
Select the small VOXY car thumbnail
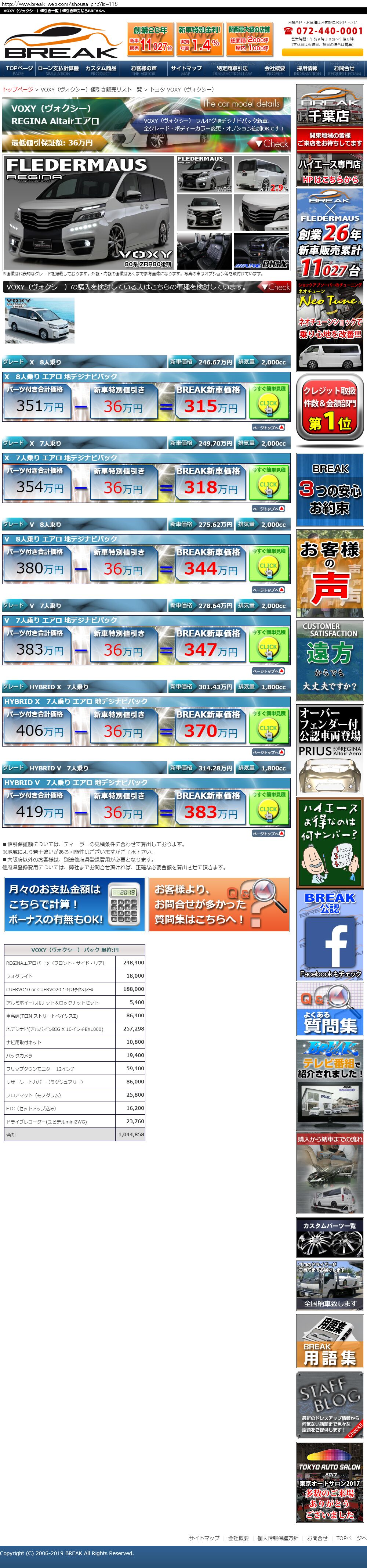40,320
